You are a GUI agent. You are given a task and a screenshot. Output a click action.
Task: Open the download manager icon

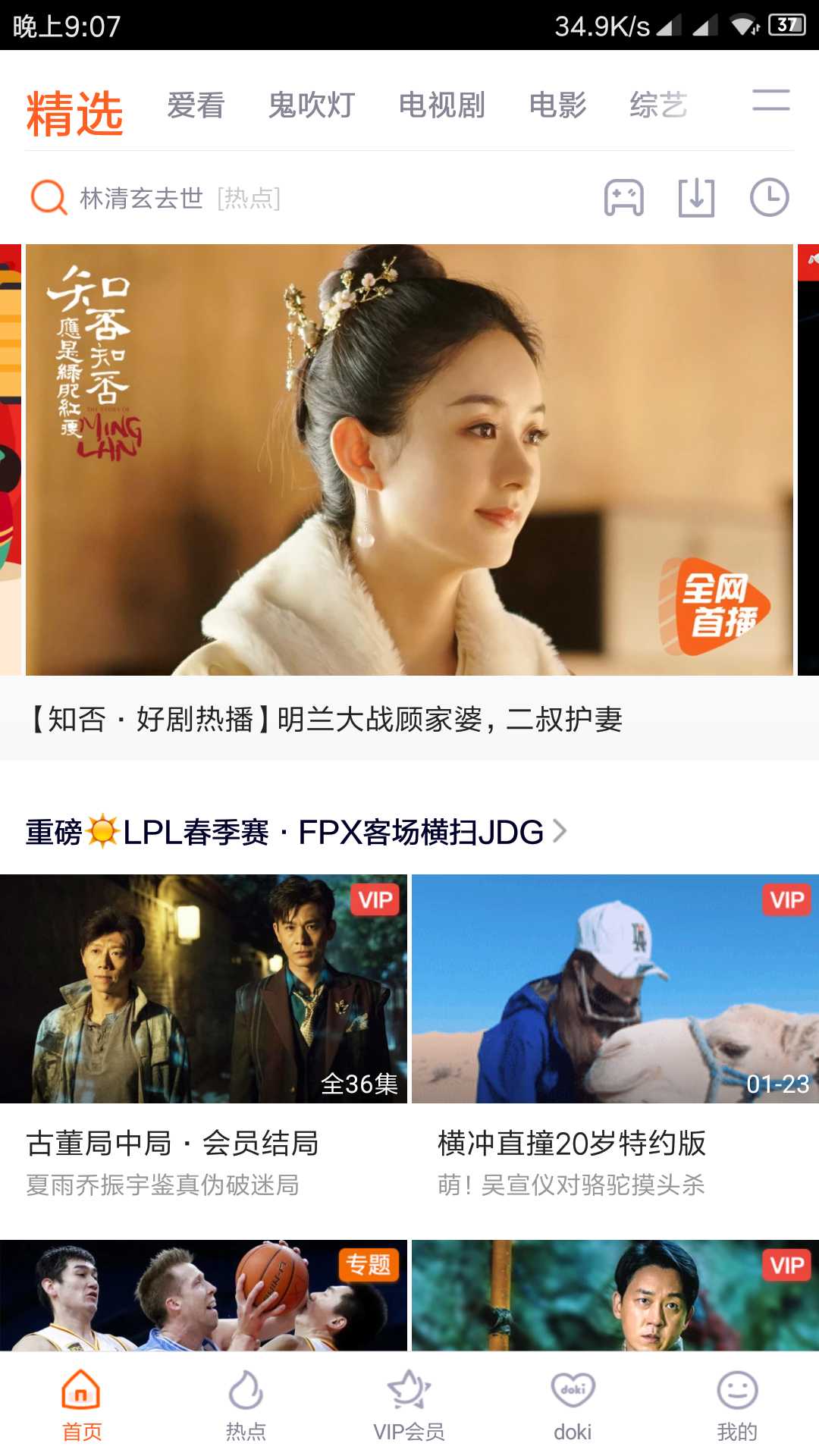point(698,198)
